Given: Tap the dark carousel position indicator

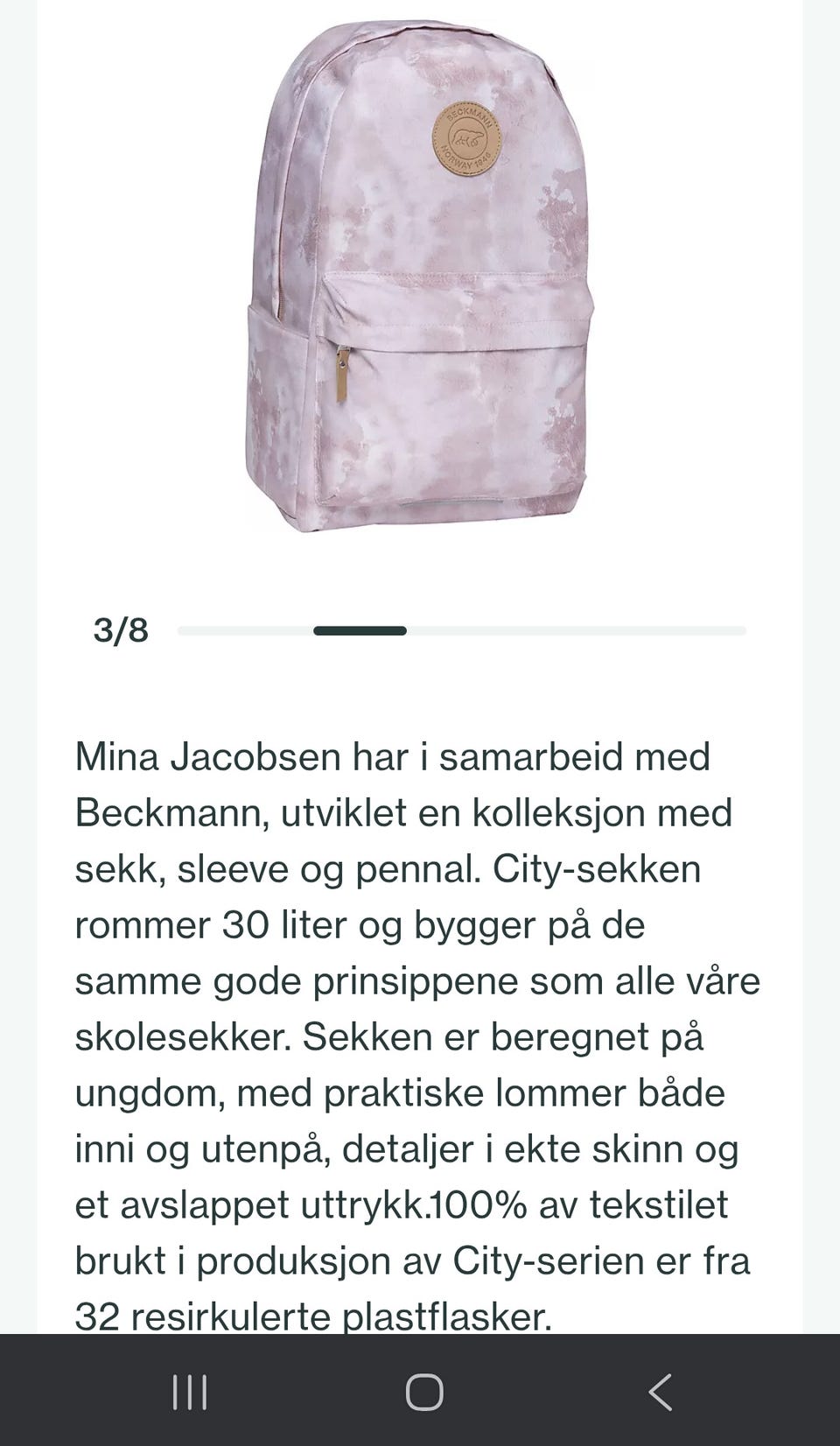Looking at the screenshot, I should pos(360,628).
